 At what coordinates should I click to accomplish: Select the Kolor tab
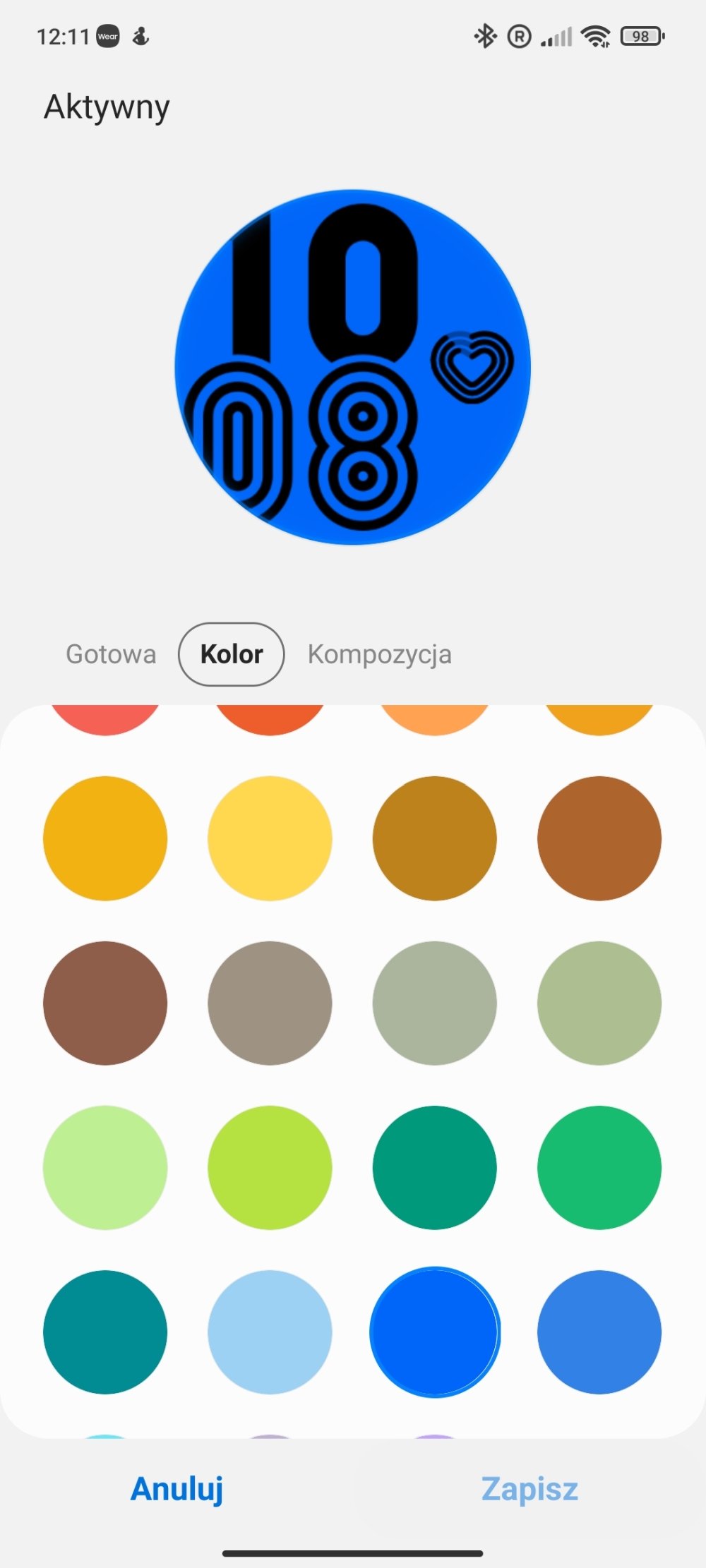tap(232, 654)
